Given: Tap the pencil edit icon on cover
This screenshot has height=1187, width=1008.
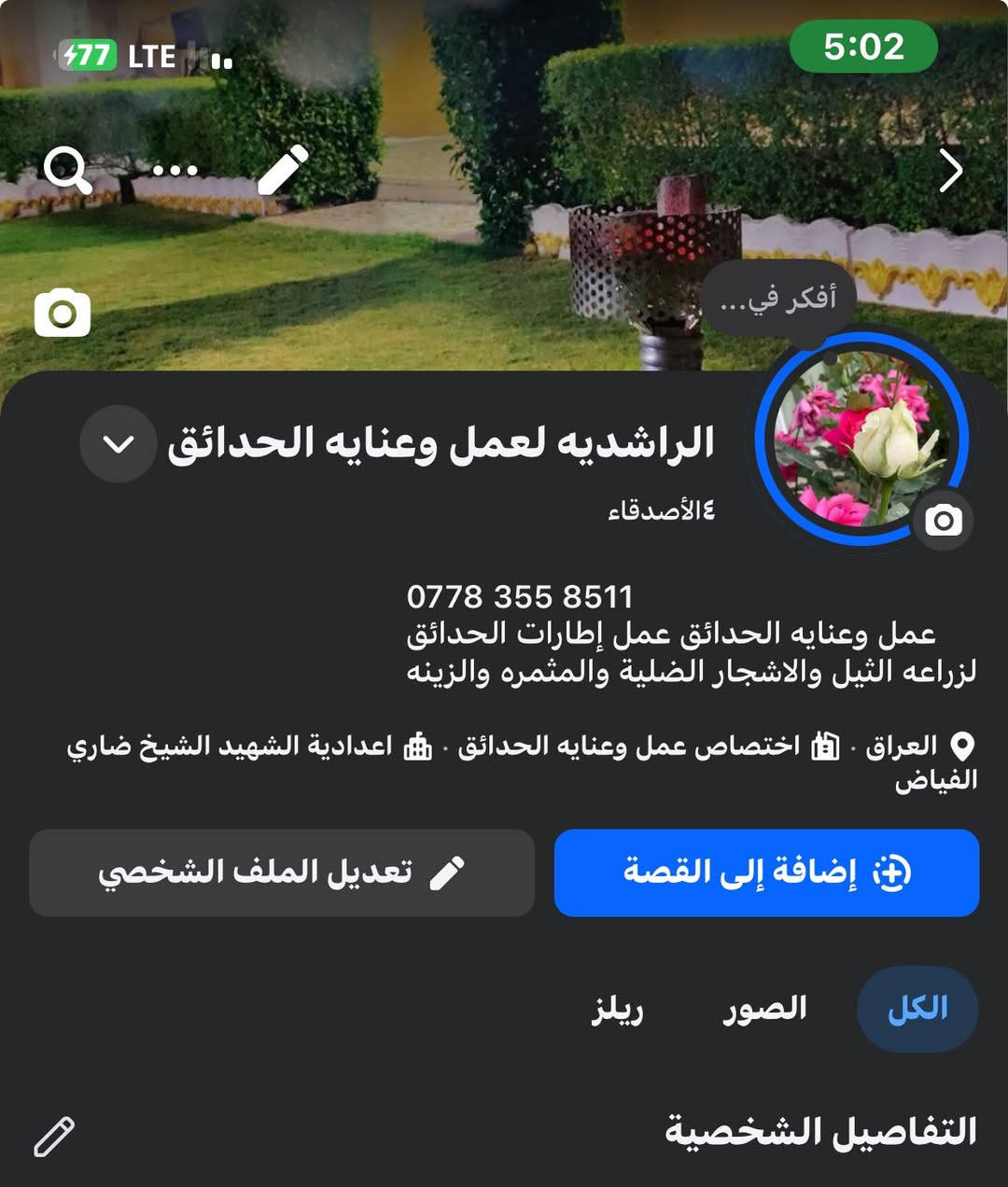Looking at the screenshot, I should coord(282,171).
